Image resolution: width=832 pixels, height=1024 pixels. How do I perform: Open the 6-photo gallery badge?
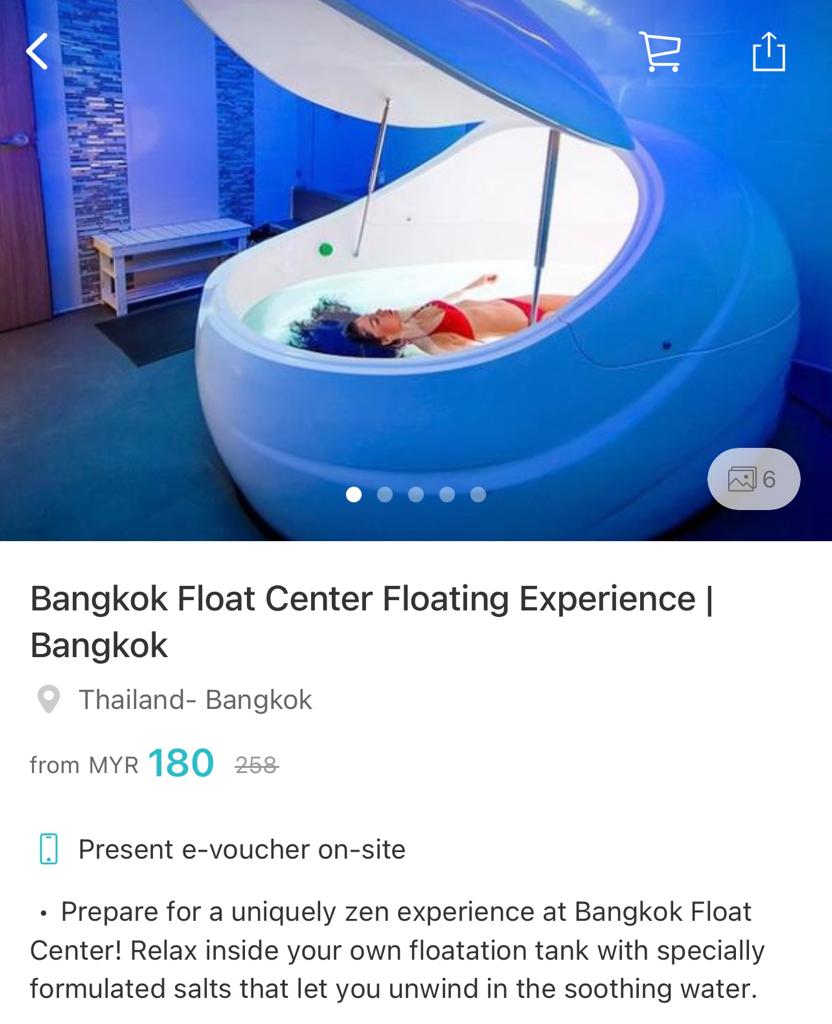pyautogui.click(x=753, y=479)
